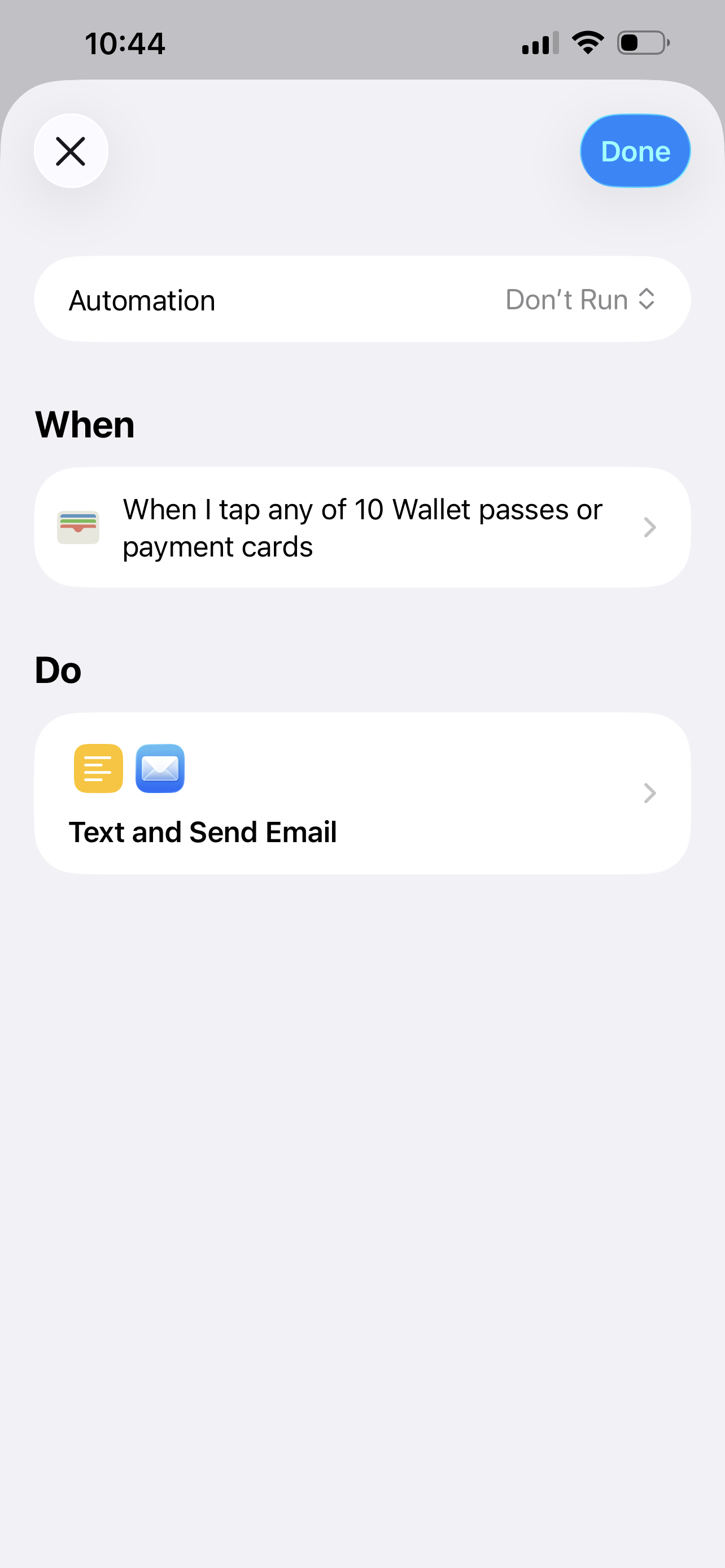Open the Text and Send Email actions
The image size is (725, 1568).
362,793
